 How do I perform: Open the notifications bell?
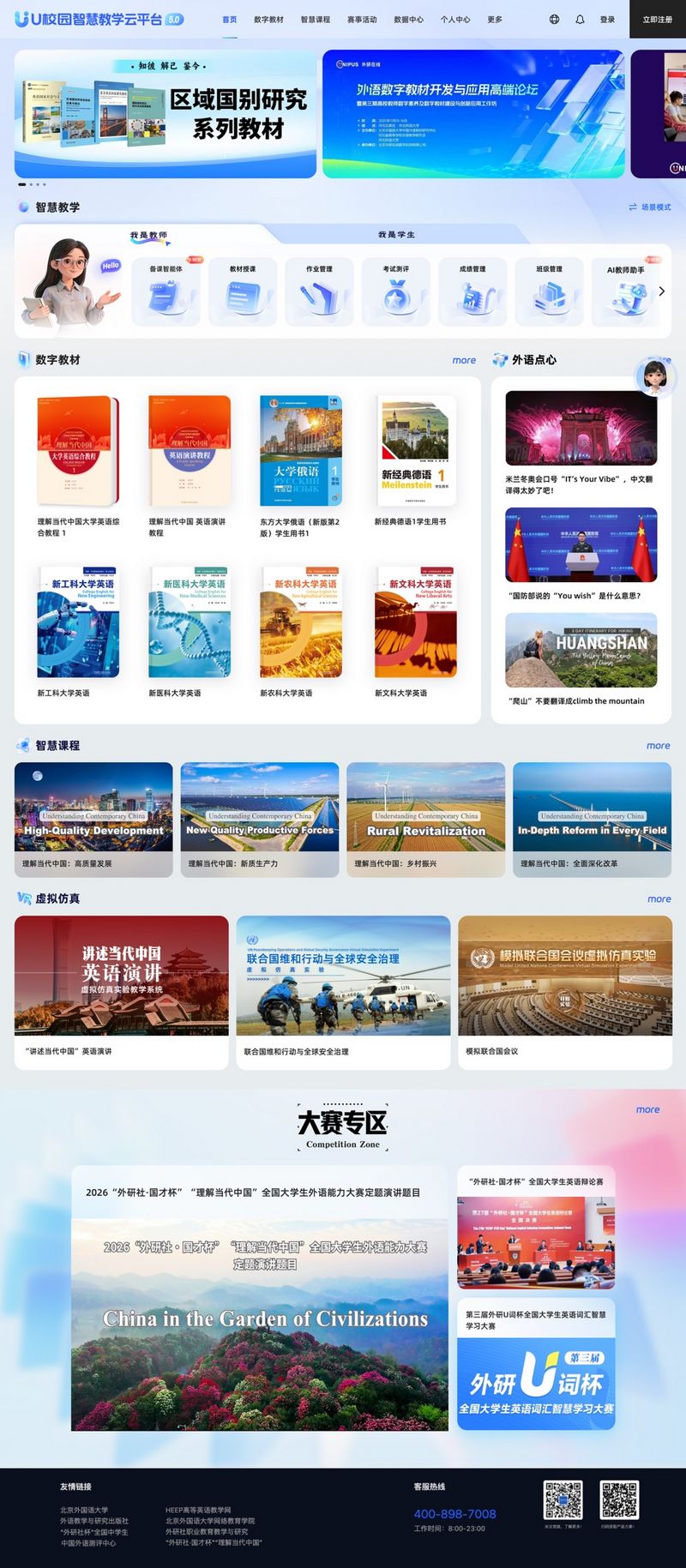(x=580, y=19)
